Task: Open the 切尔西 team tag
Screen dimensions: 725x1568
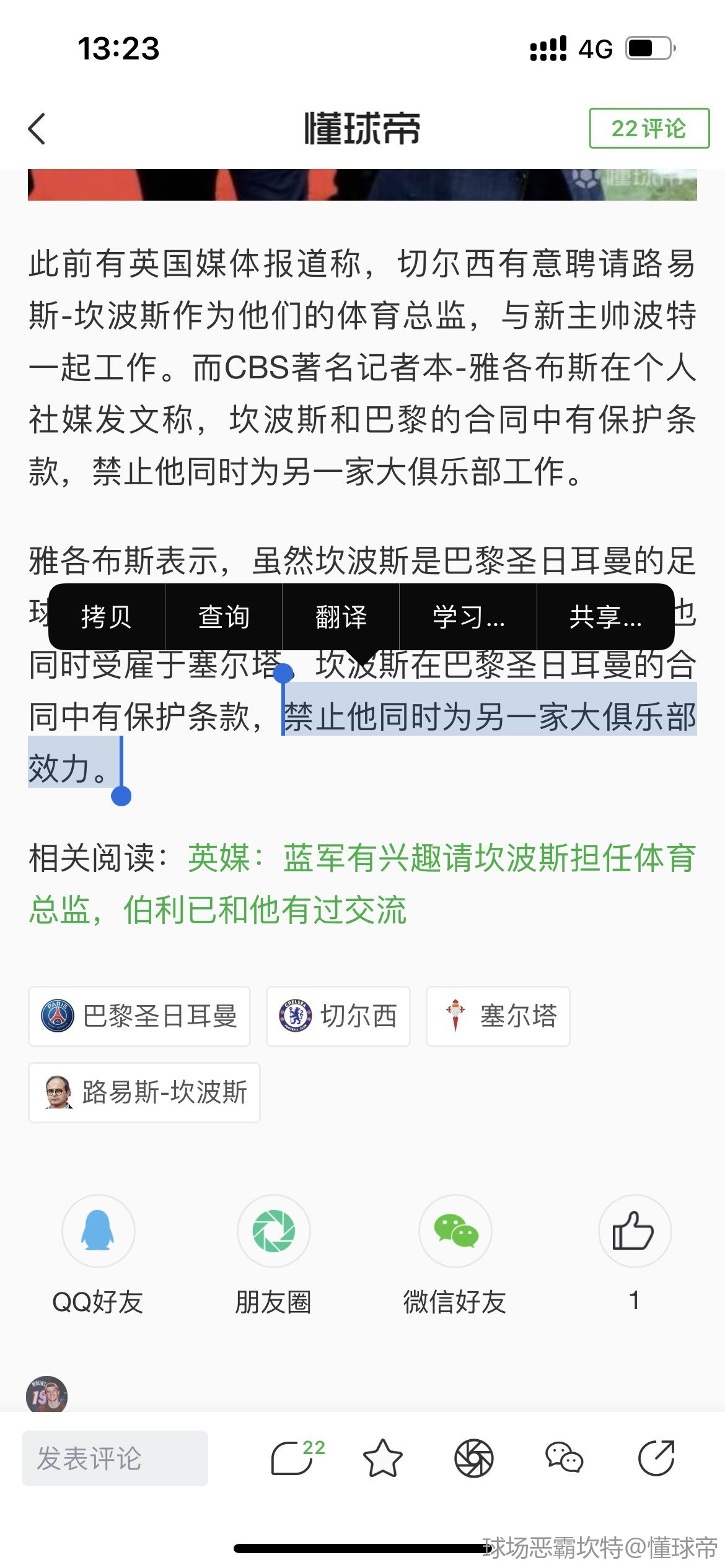Action: [338, 1016]
